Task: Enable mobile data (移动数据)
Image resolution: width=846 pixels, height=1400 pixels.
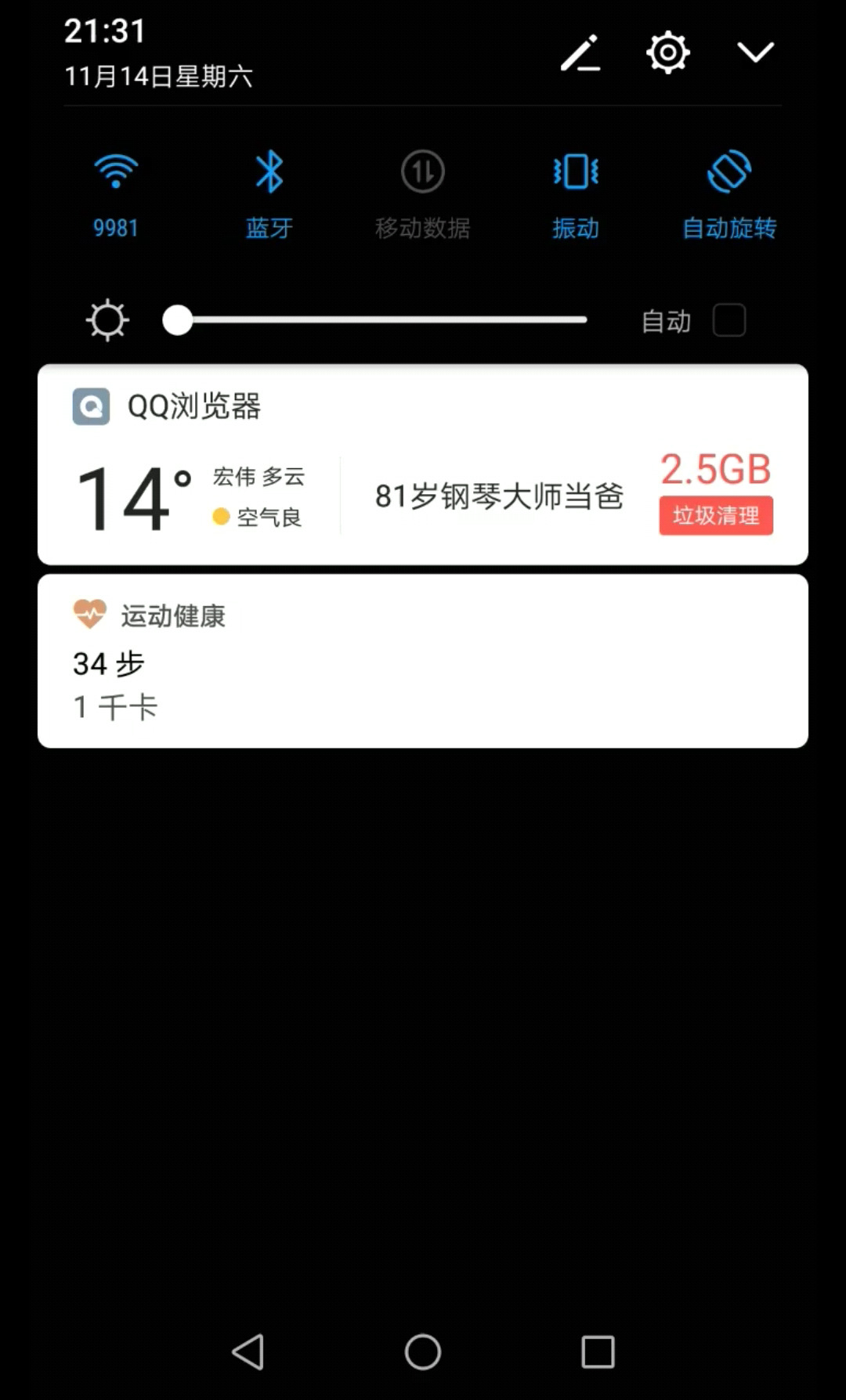Action: point(423,172)
